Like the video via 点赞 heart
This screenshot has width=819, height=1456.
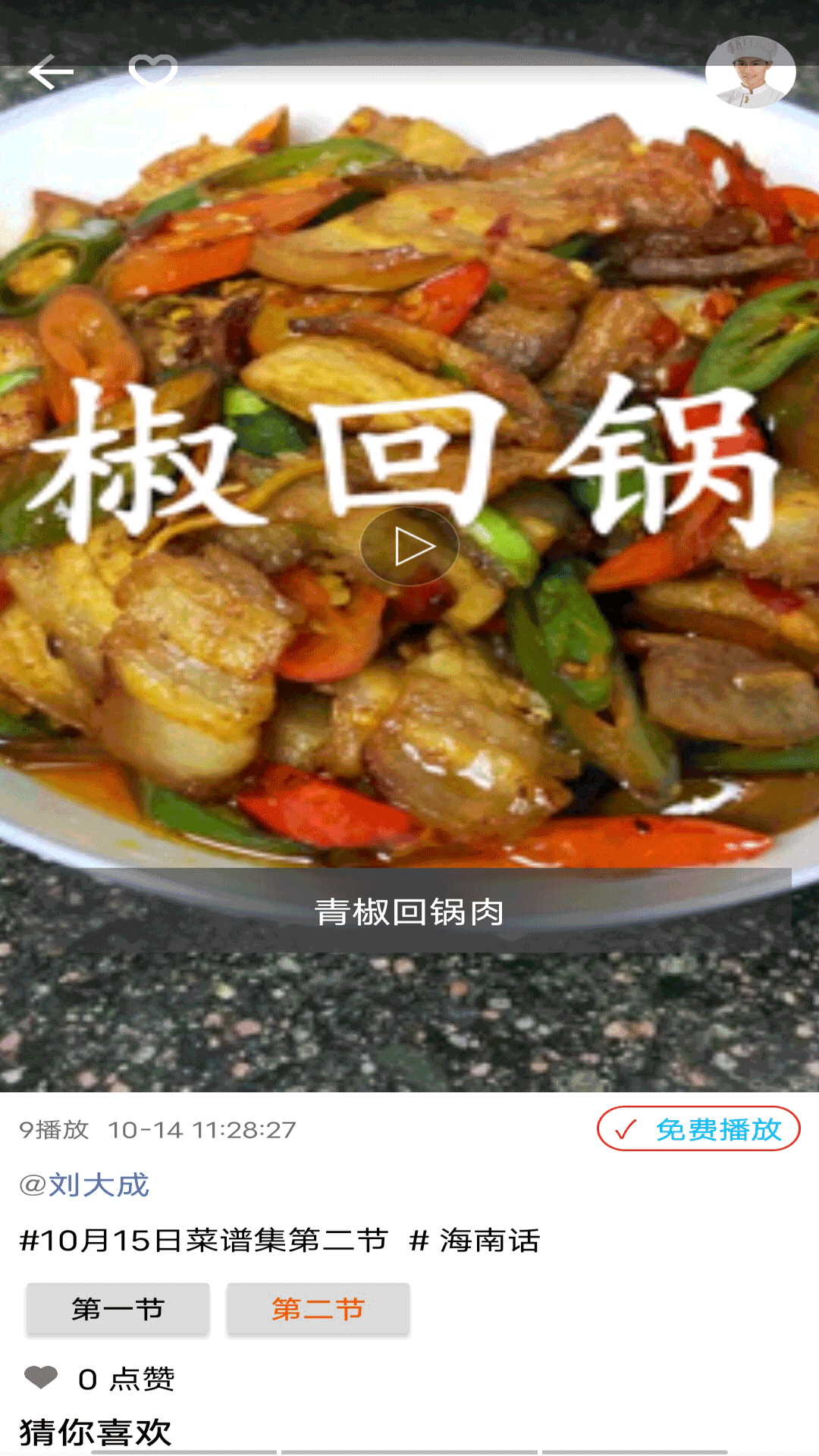(41, 1377)
